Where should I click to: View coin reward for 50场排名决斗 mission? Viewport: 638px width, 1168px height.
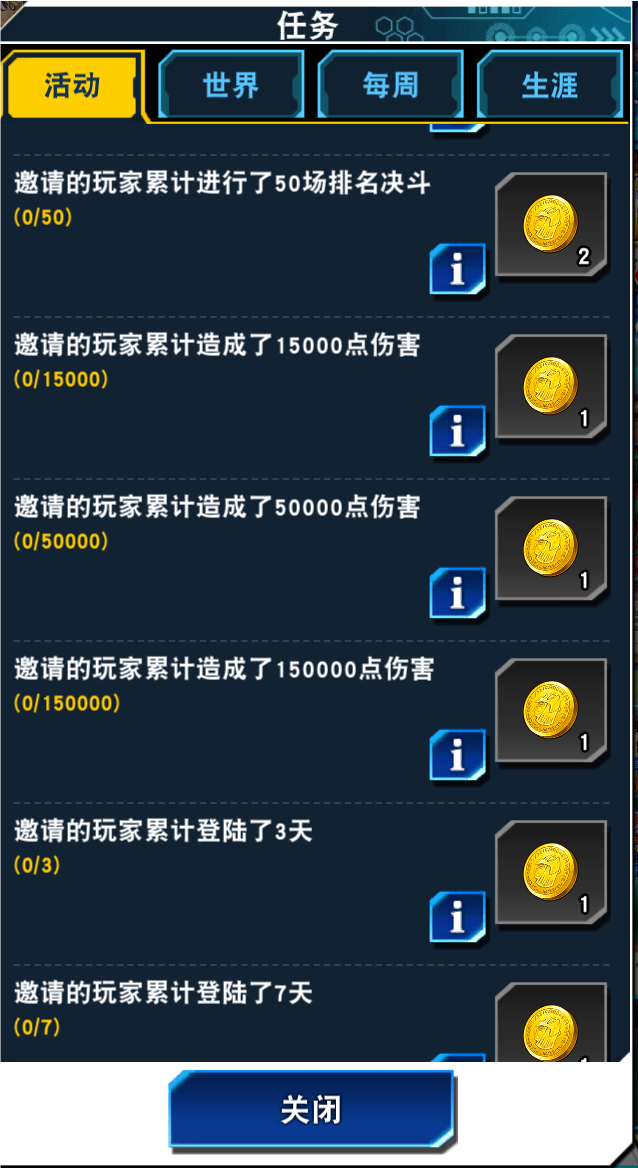tap(551, 225)
